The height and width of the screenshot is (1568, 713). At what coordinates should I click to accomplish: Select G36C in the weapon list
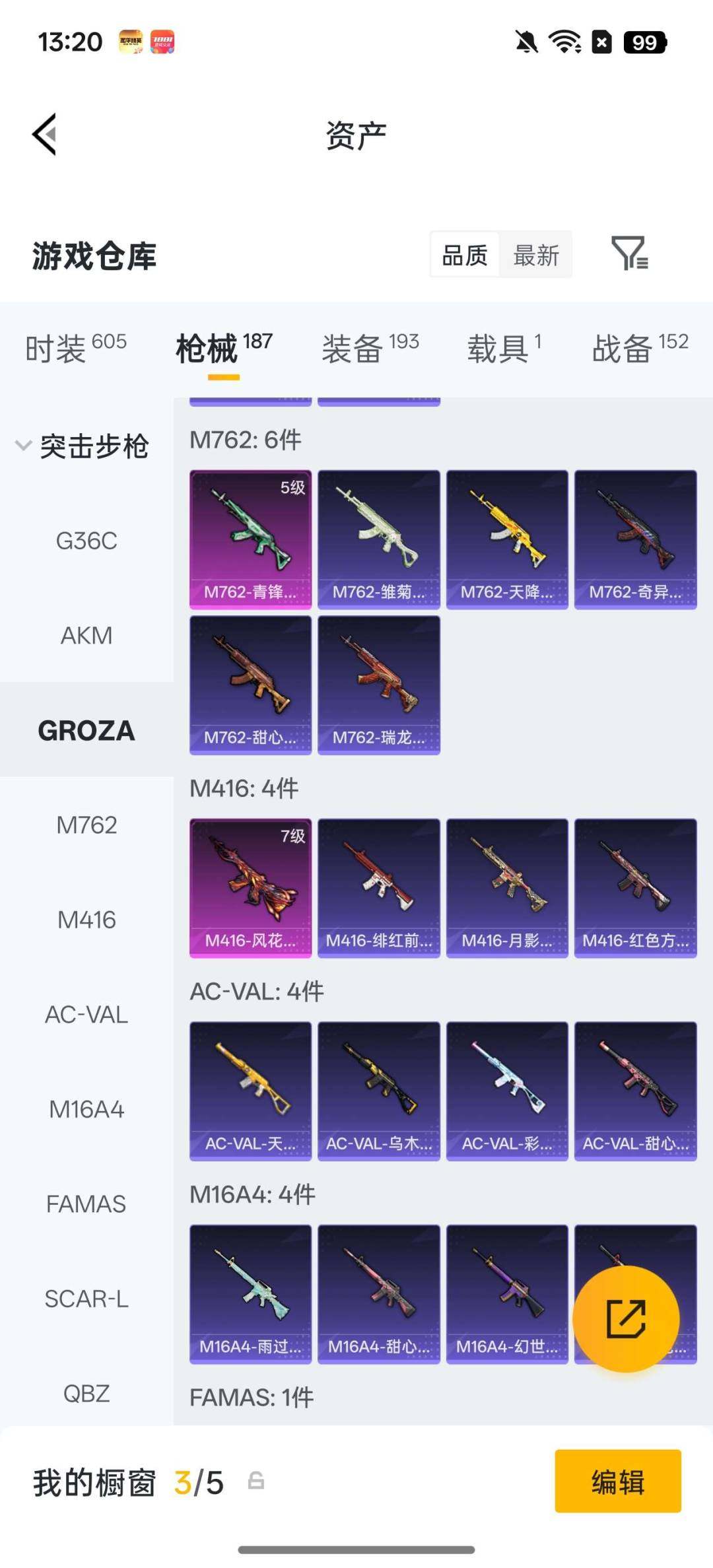pyautogui.click(x=86, y=541)
